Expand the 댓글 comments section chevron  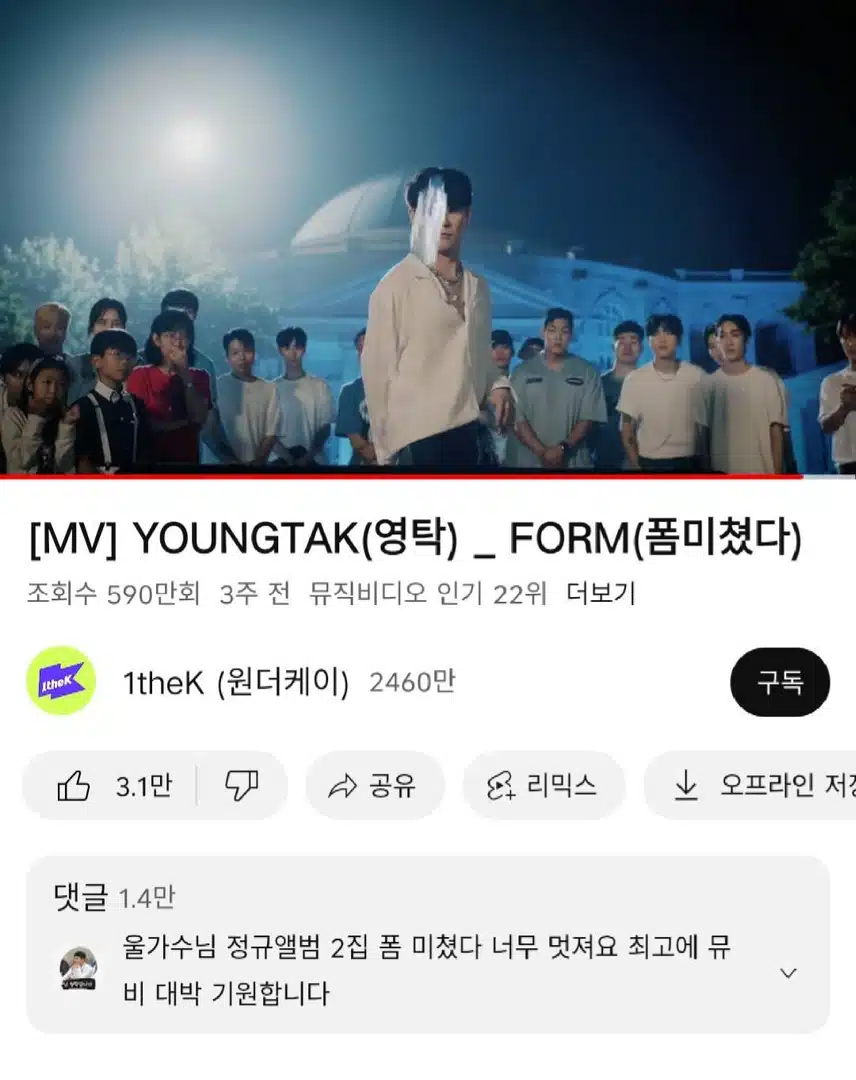click(x=788, y=973)
